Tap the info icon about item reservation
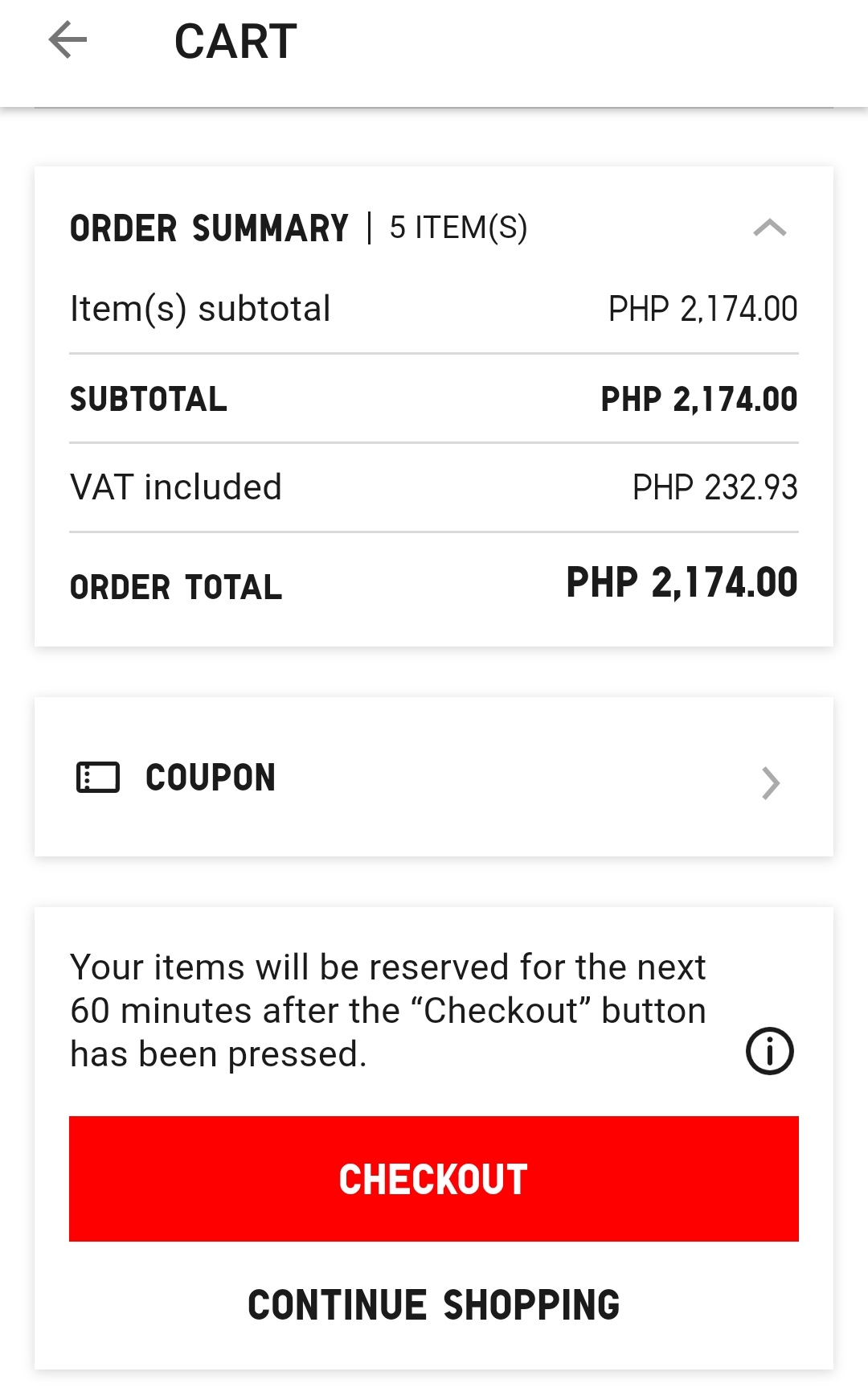Screen dimensions: 868x1392 [770, 1051]
